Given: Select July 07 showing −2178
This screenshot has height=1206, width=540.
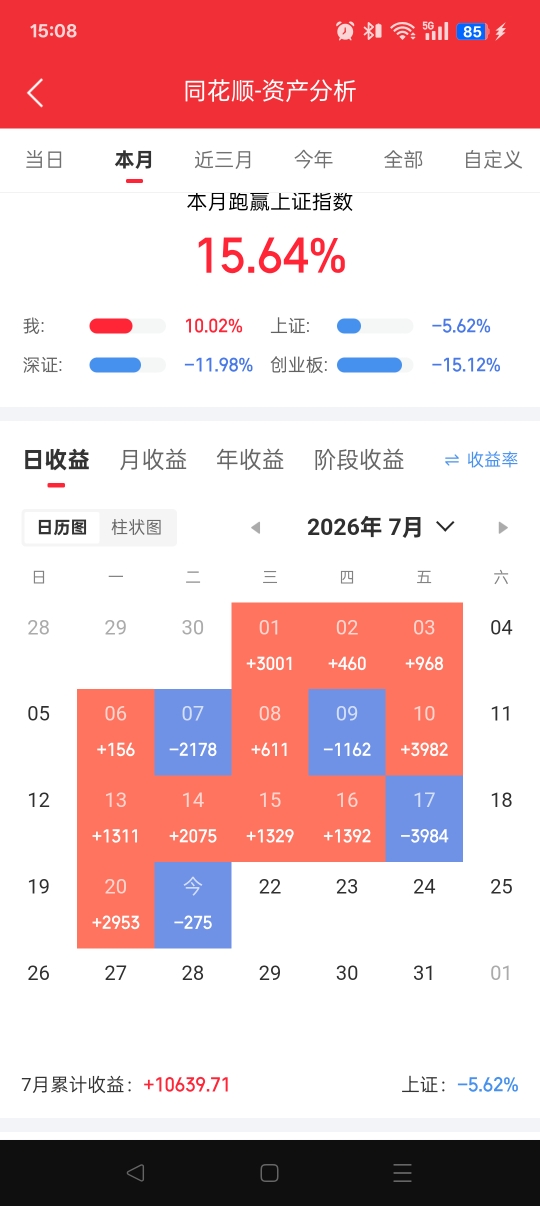Looking at the screenshot, I should click(193, 732).
